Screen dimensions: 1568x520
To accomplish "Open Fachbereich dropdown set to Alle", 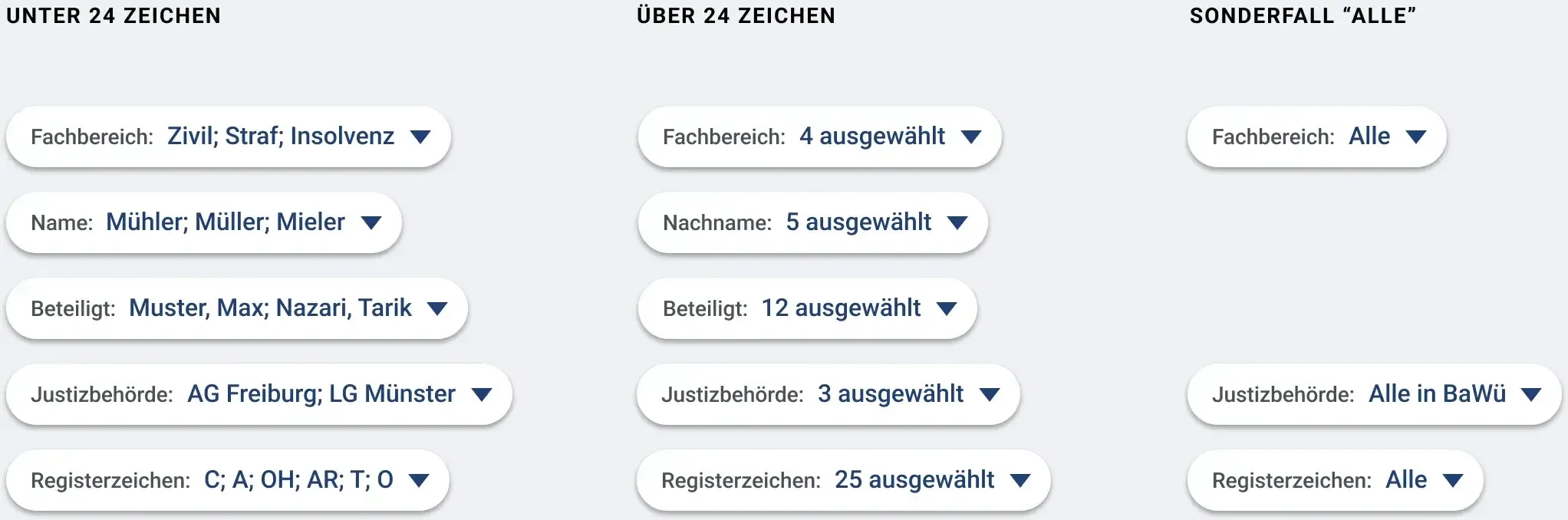I will [x=1317, y=137].
